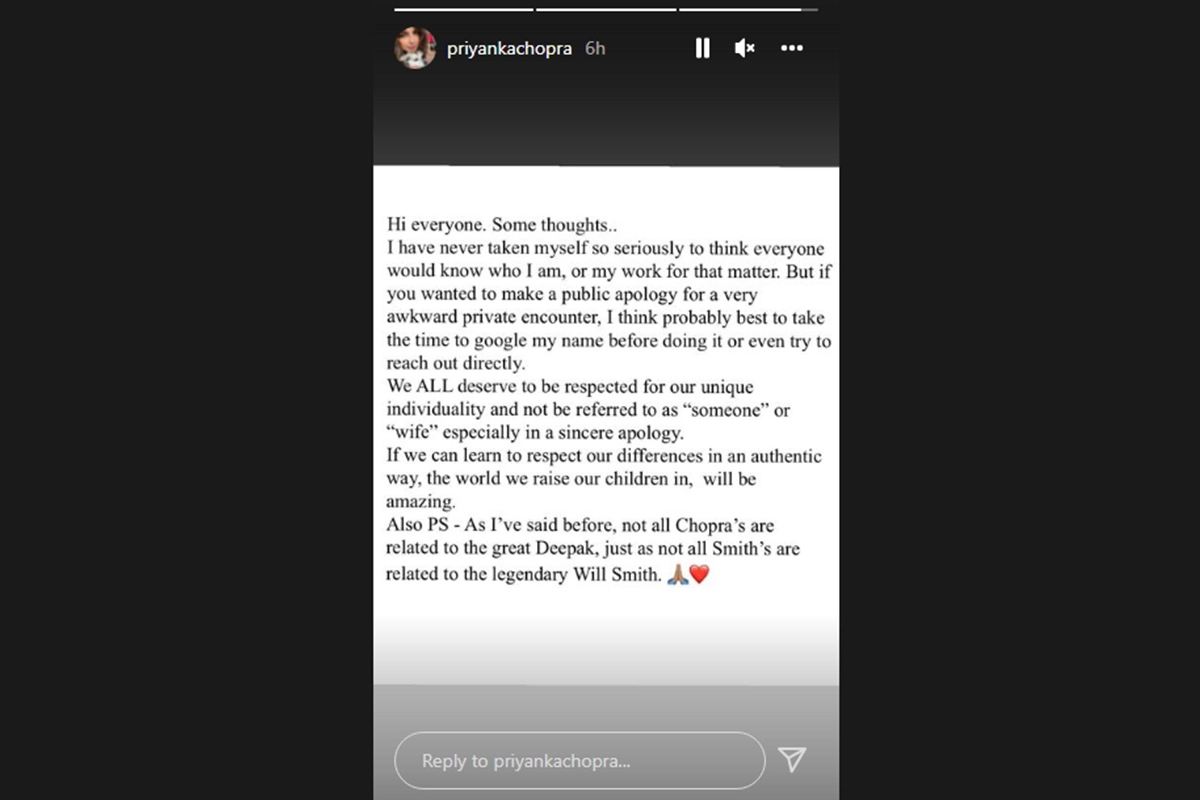Pause the story playback

click(x=702, y=48)
